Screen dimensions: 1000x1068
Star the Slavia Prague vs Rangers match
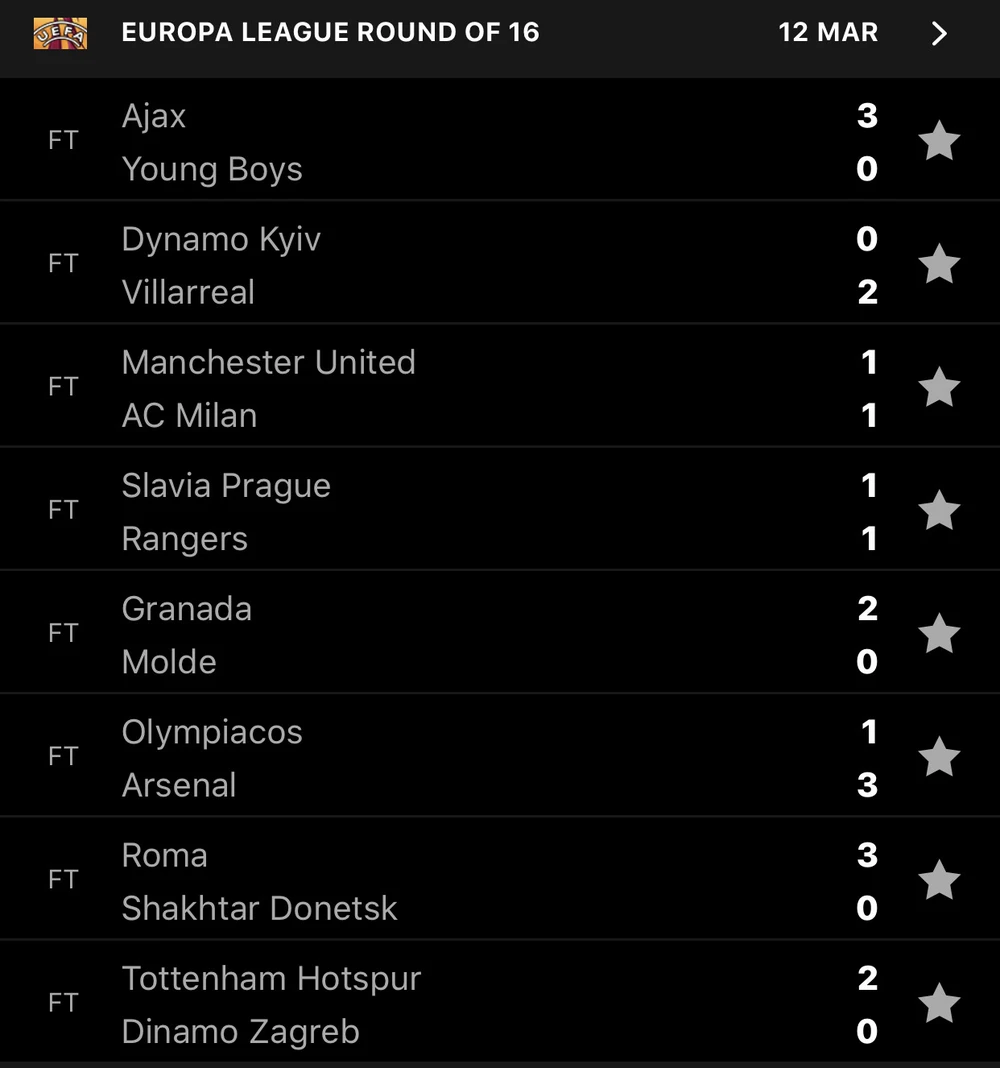(939, 510)
